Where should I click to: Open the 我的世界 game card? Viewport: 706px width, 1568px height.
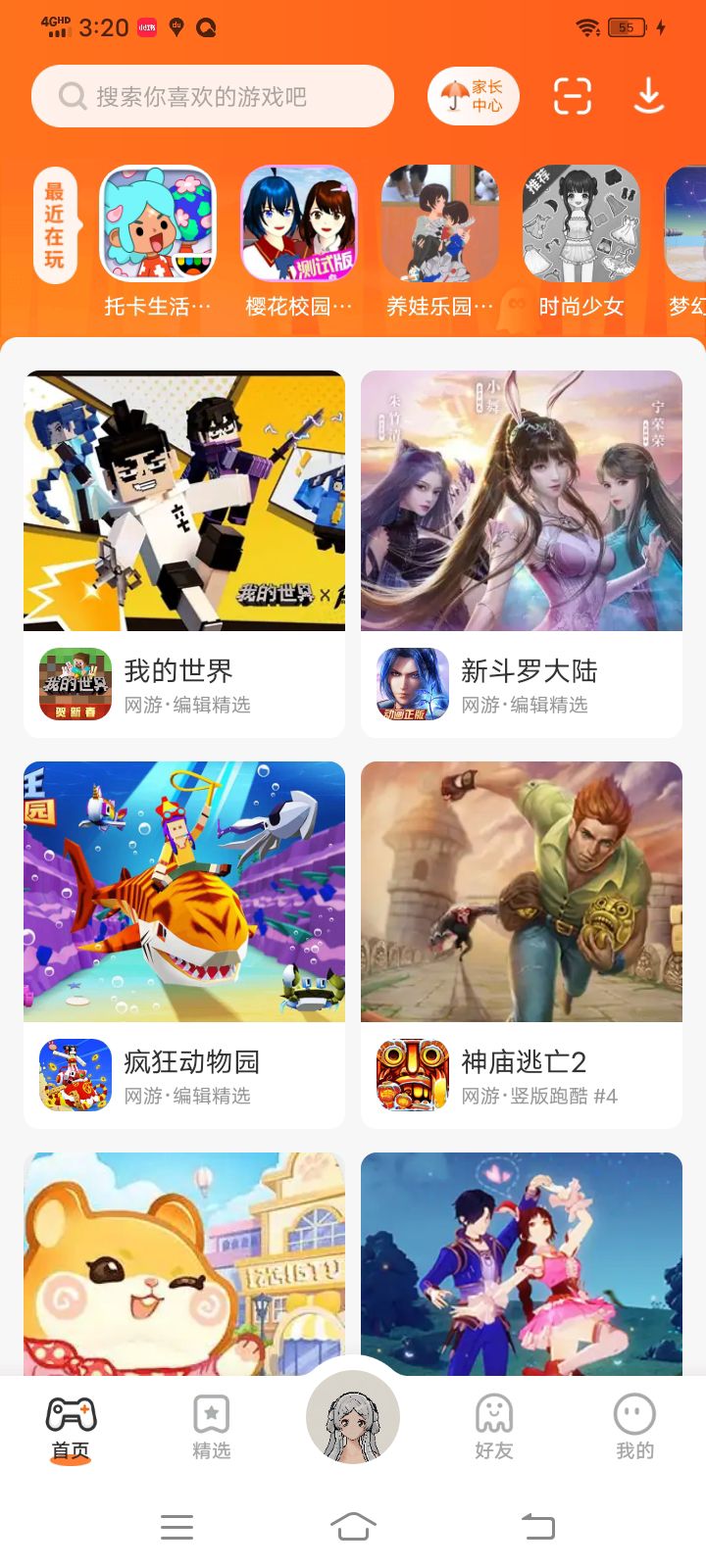(x=184, y=554)
